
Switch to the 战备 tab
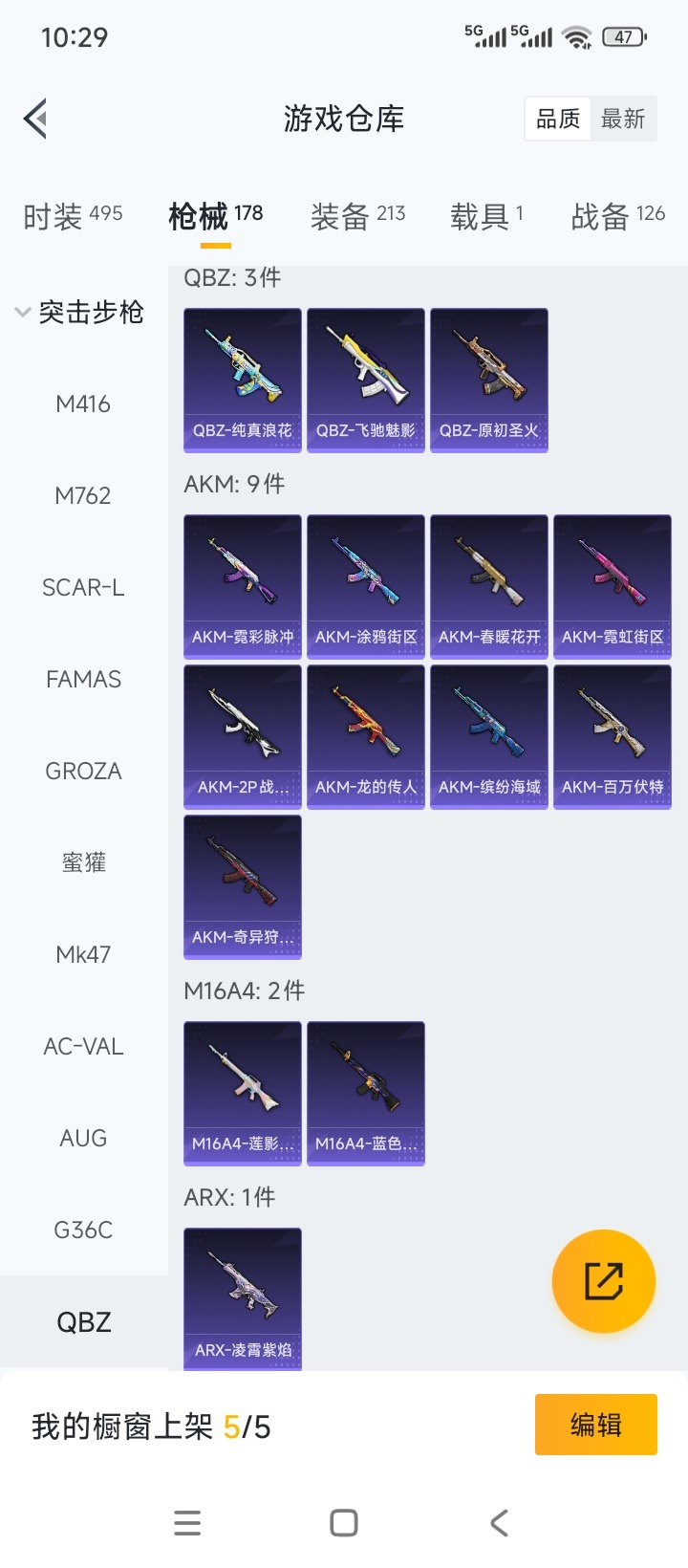pyautogui.click(x=617, y=216)
